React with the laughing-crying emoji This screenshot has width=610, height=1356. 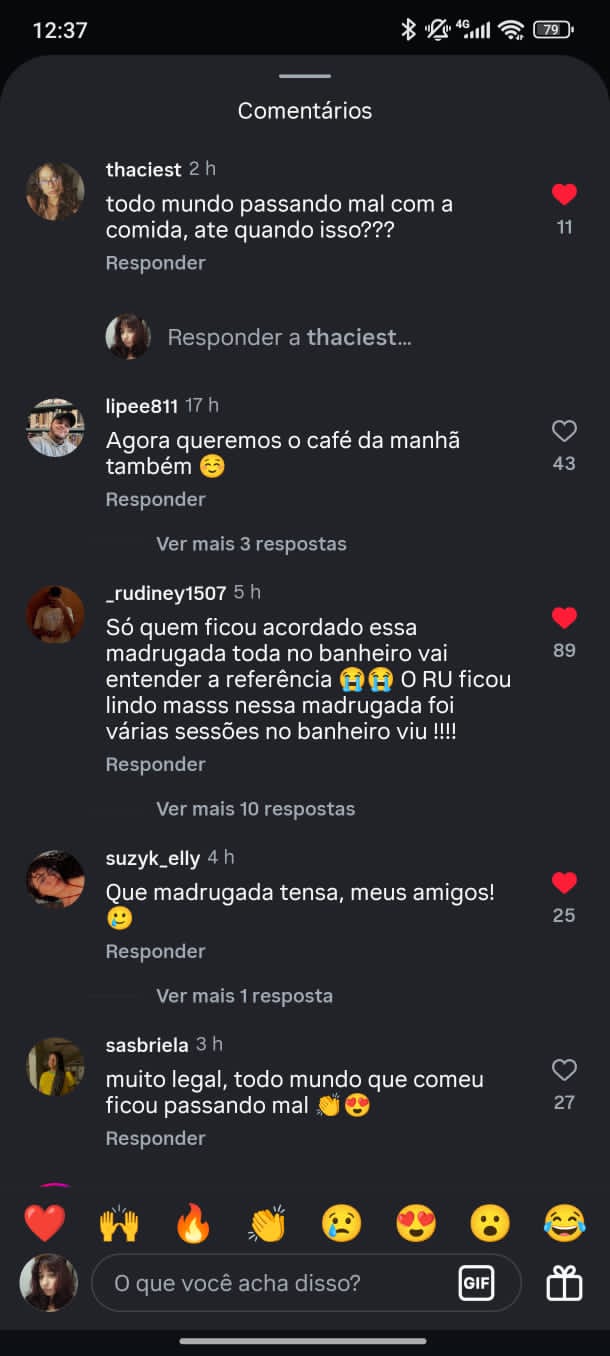564,1223
